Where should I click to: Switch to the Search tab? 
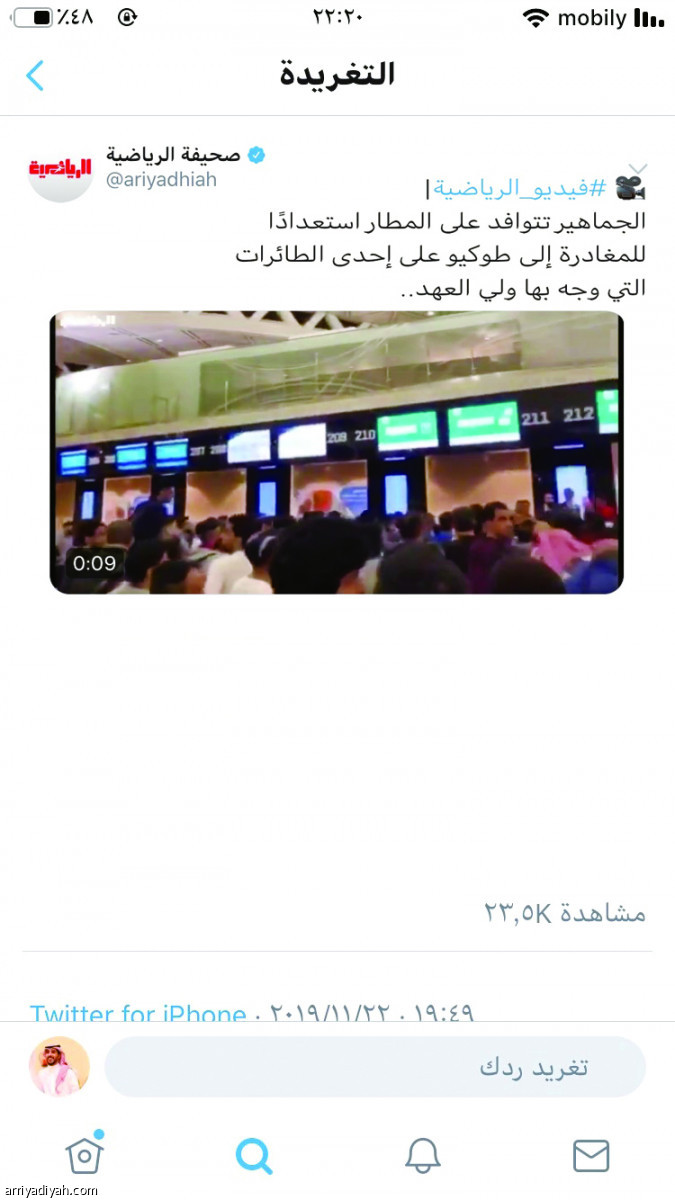(254, 1155)
